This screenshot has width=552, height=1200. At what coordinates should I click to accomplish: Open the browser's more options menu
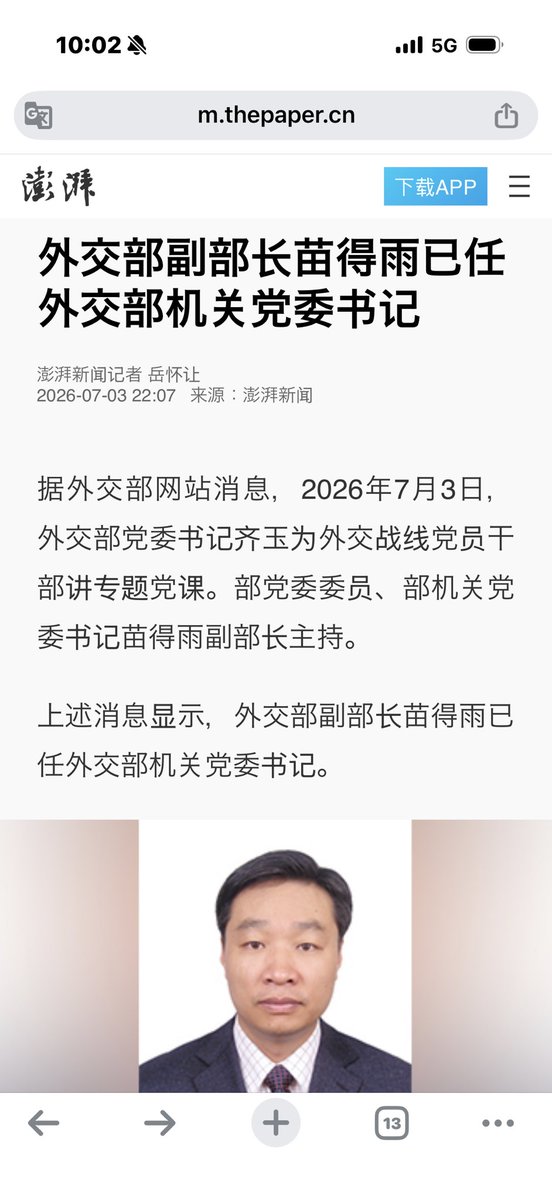point(498,1123)
